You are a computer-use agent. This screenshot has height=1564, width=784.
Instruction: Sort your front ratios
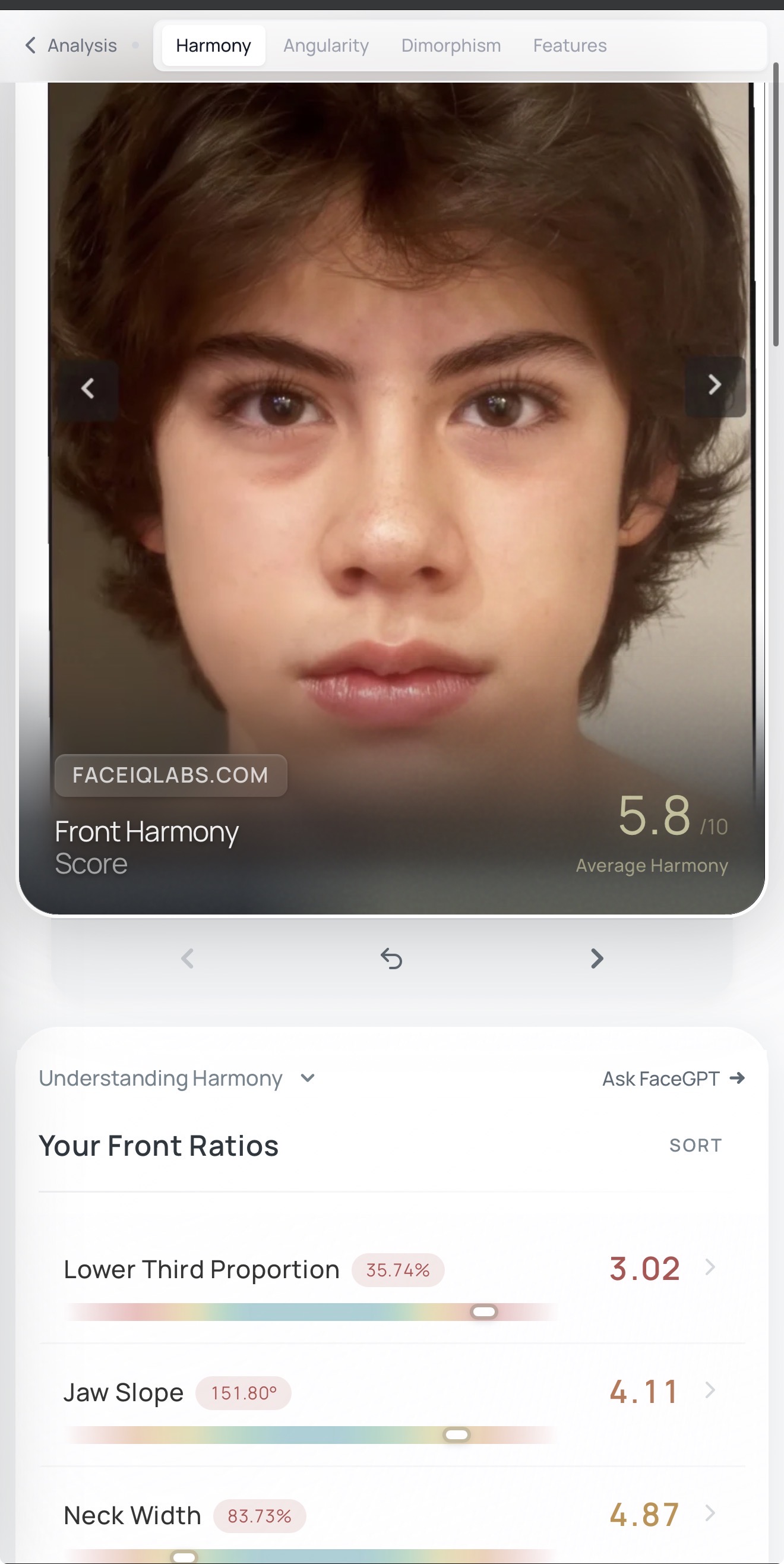point(695,1145)
